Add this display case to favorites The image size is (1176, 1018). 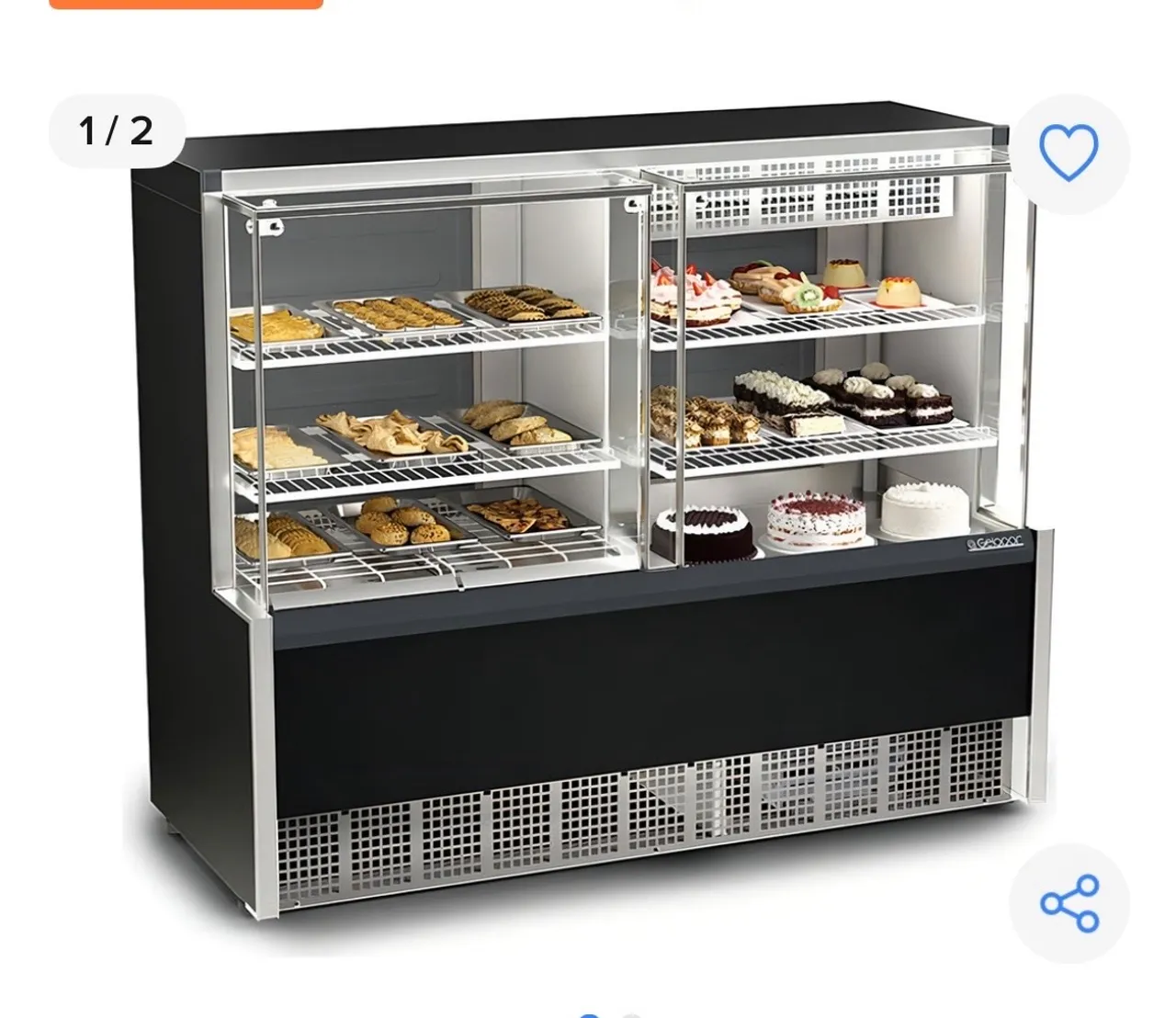(x=1068, y=153)
